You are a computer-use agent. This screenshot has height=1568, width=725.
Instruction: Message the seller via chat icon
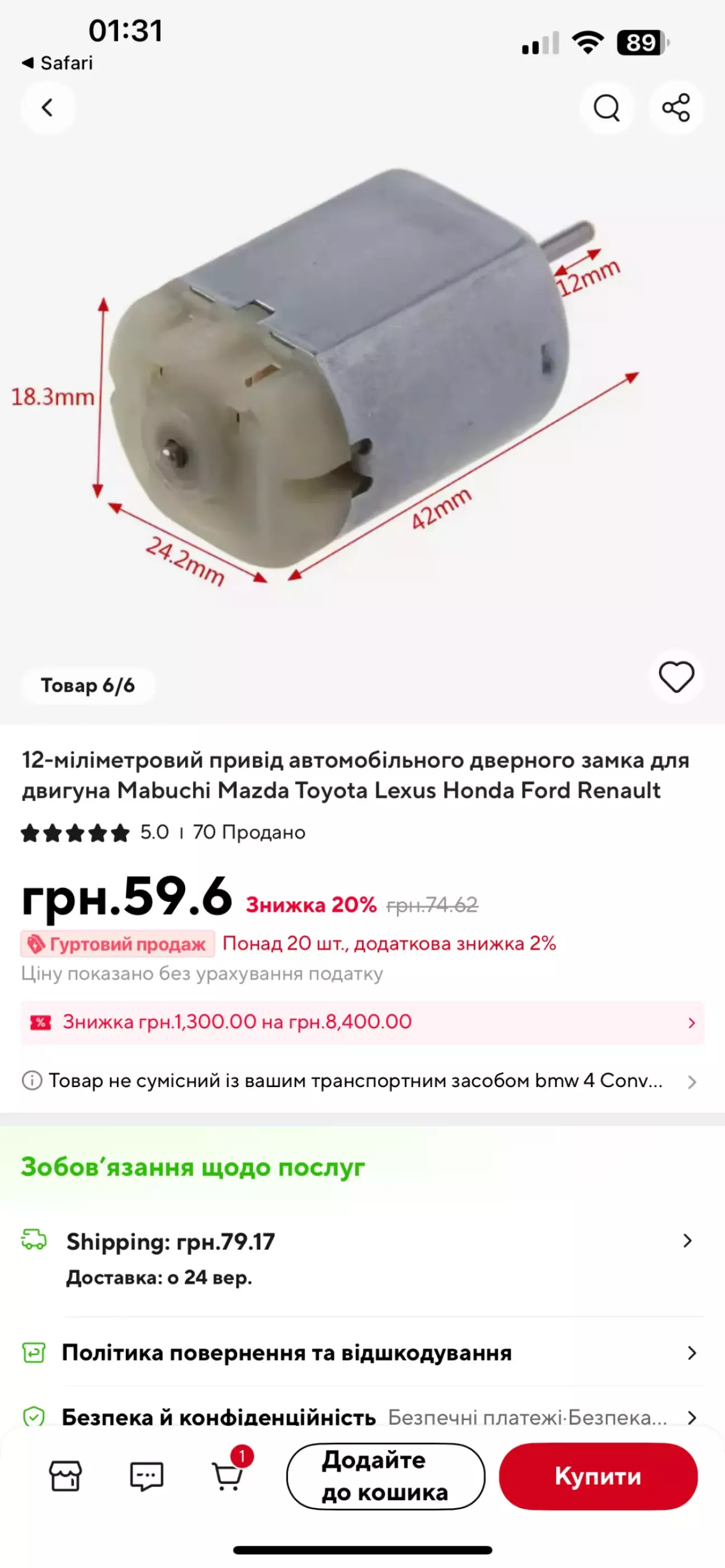pyautogui.click(x=146, y=1476)
